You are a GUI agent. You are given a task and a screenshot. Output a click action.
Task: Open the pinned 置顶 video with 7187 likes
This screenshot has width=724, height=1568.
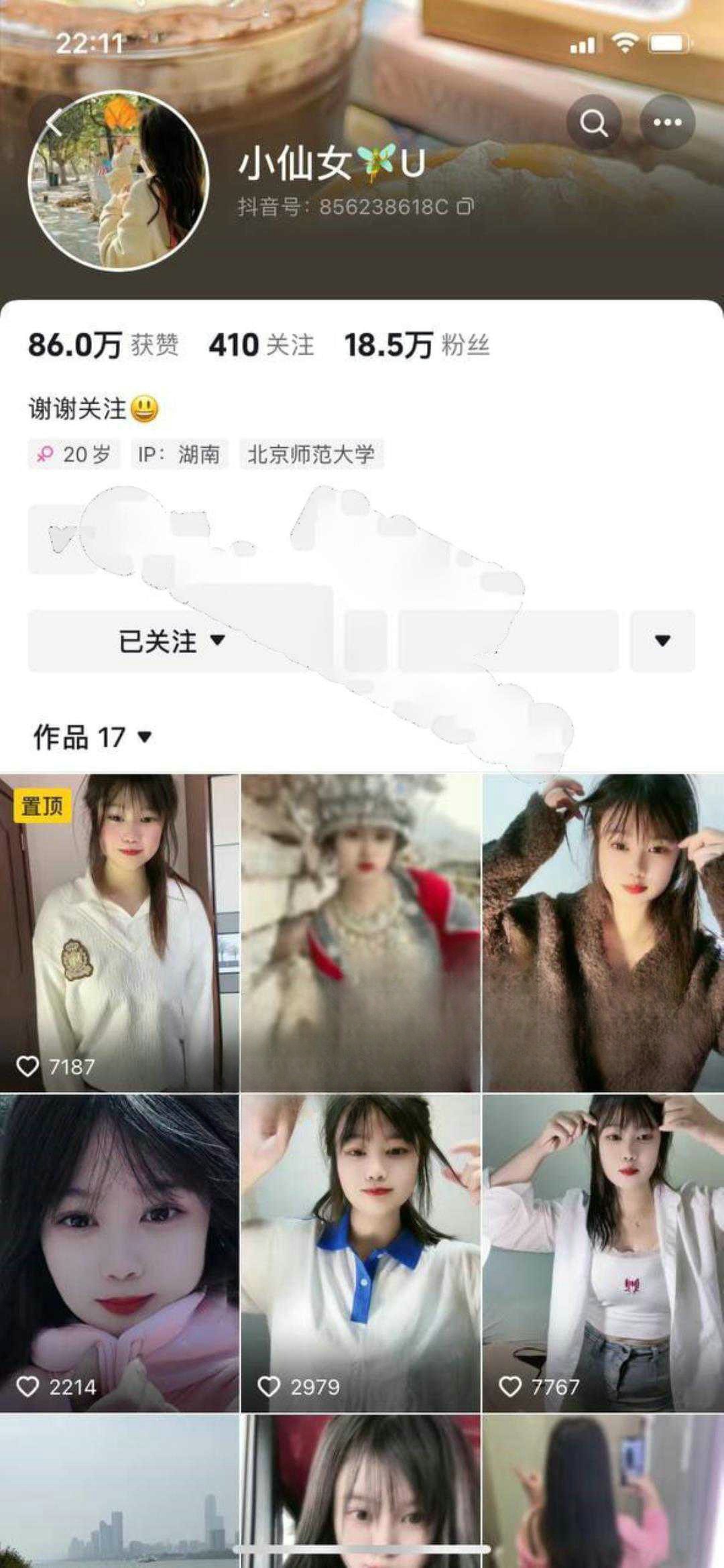click(x=119, y=932)
